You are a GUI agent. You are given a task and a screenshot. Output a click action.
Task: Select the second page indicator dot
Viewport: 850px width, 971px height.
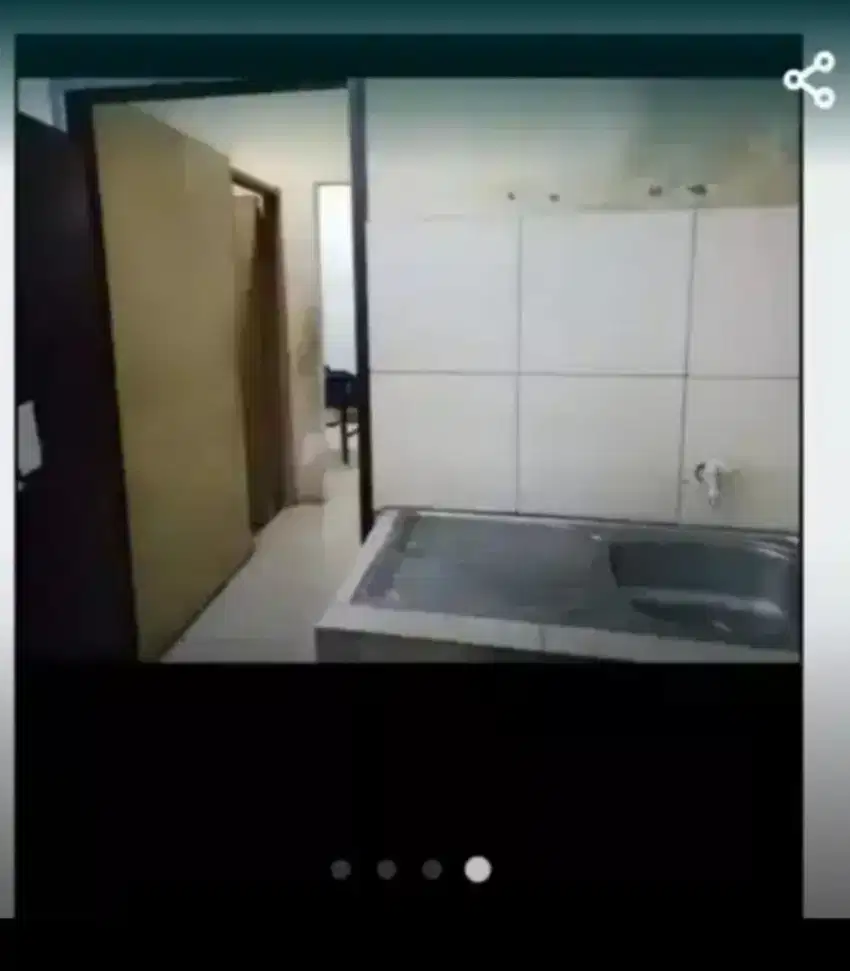click(387, 869)
